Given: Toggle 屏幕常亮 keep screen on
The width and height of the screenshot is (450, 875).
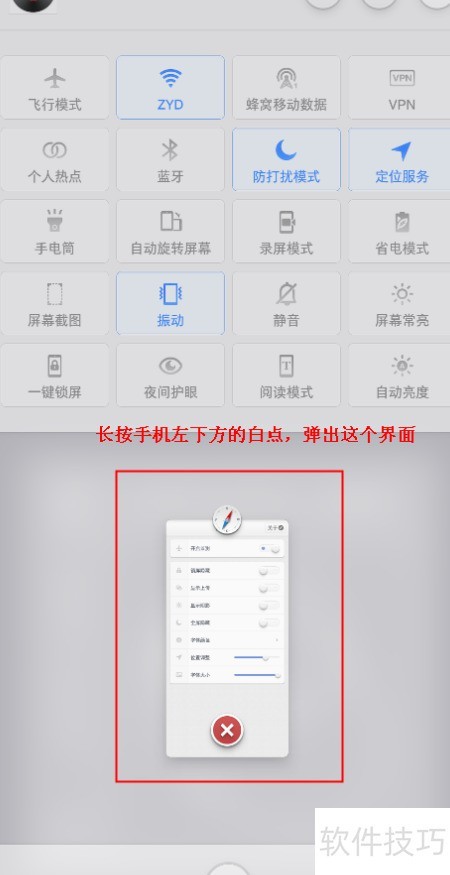Looking at the screenshot, I should coord(400,304).
